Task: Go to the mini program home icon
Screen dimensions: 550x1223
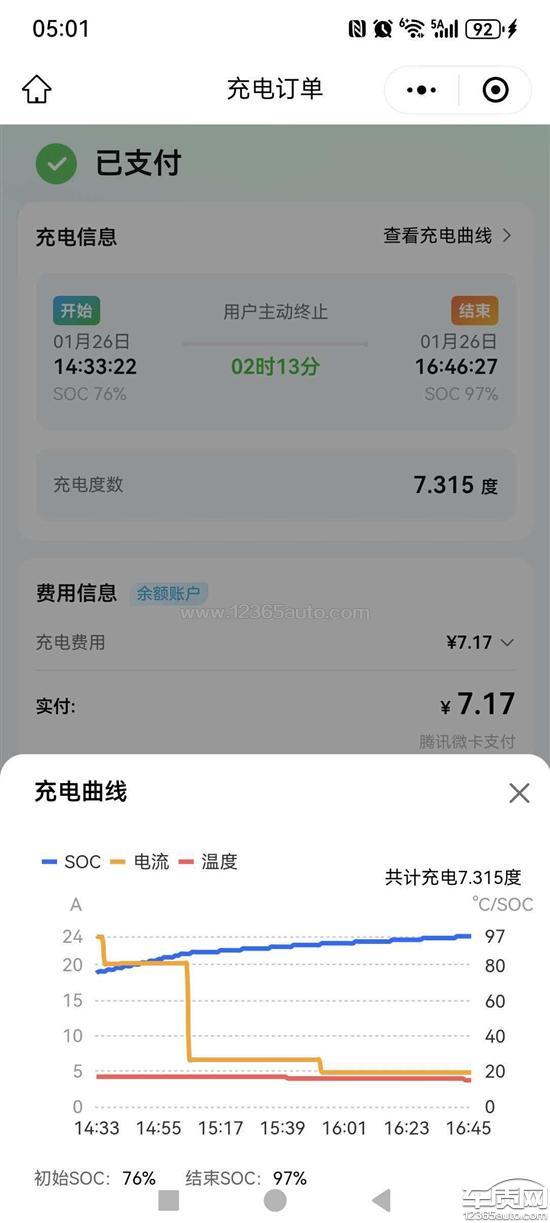Action: [37, 89]
